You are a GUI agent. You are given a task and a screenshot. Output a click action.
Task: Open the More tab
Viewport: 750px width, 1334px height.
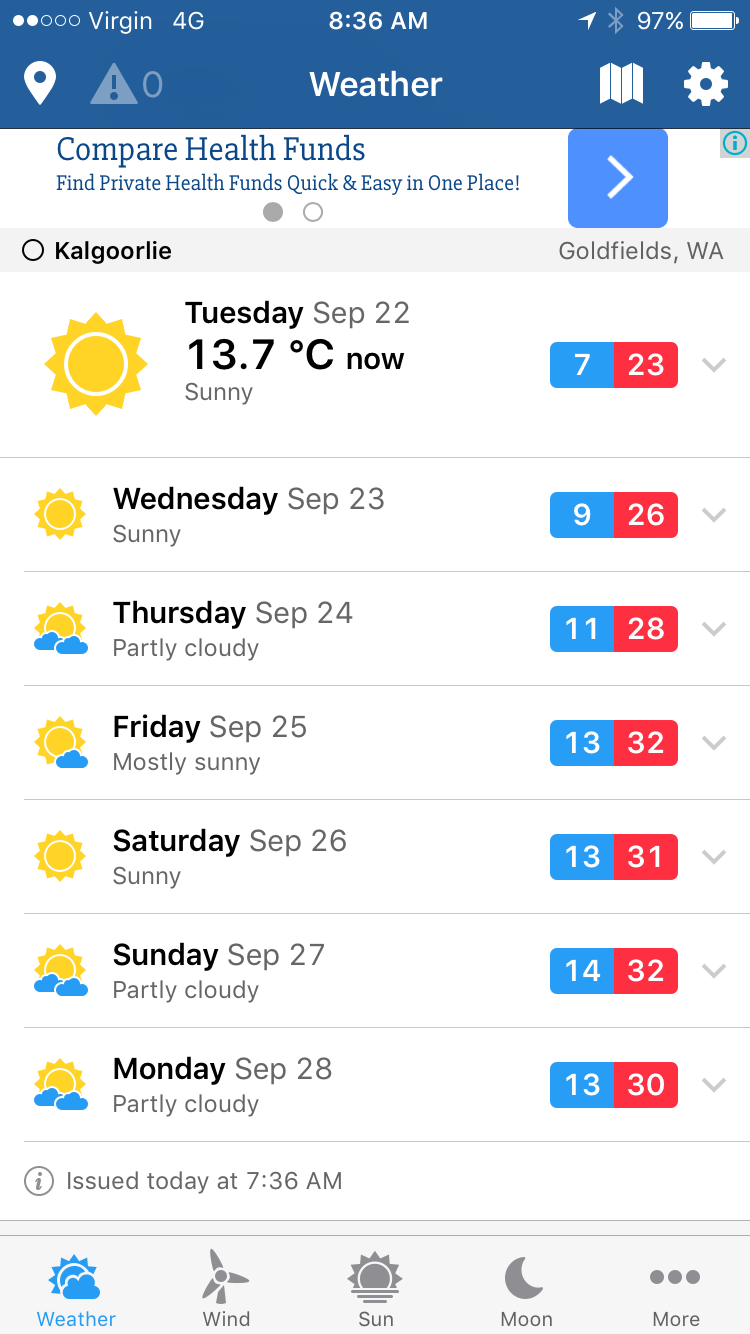coord(675,1288)
